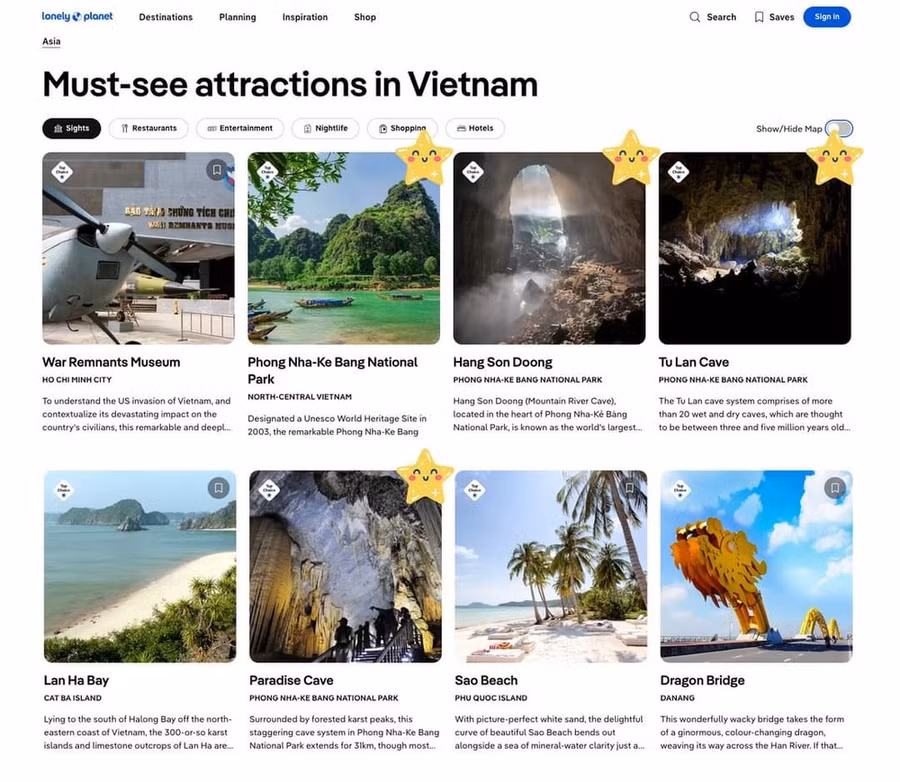Tap the Sign in button
The height and width of the screenshot is (782, 900).
[x=826, y=17]
